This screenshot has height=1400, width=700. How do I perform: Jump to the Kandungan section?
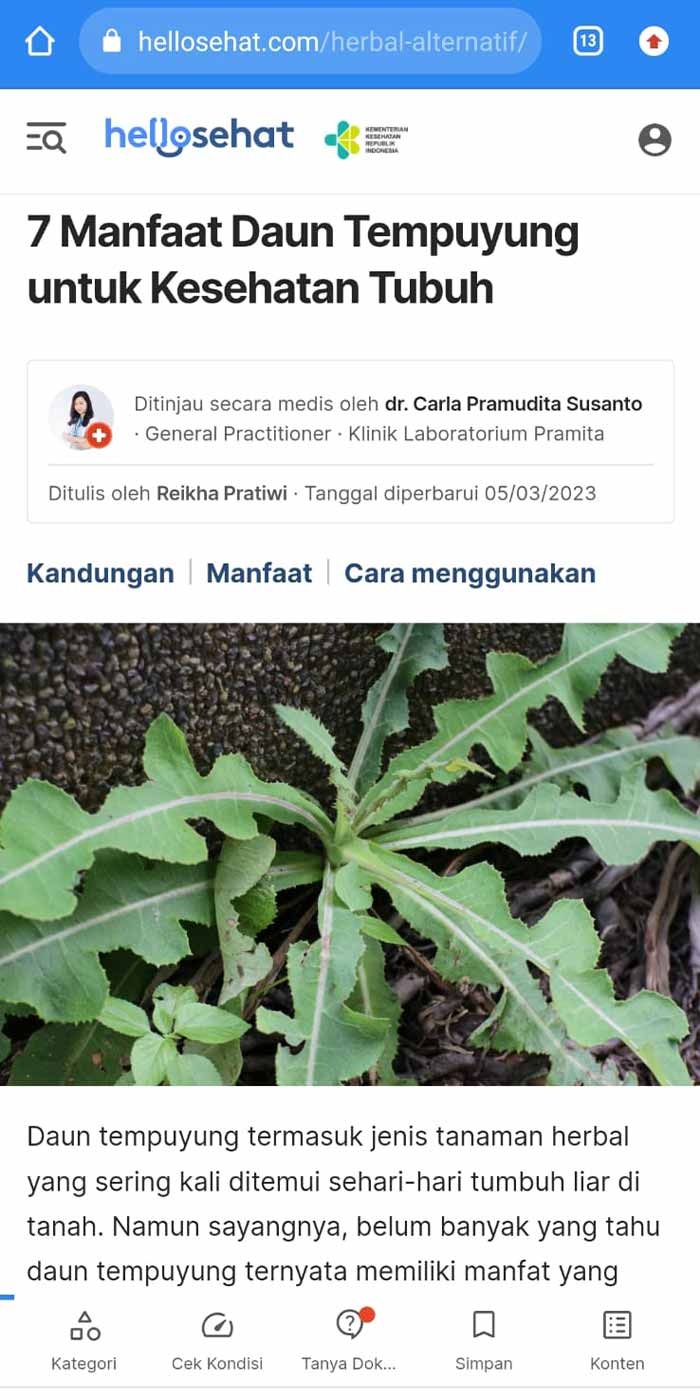point(100,573)
